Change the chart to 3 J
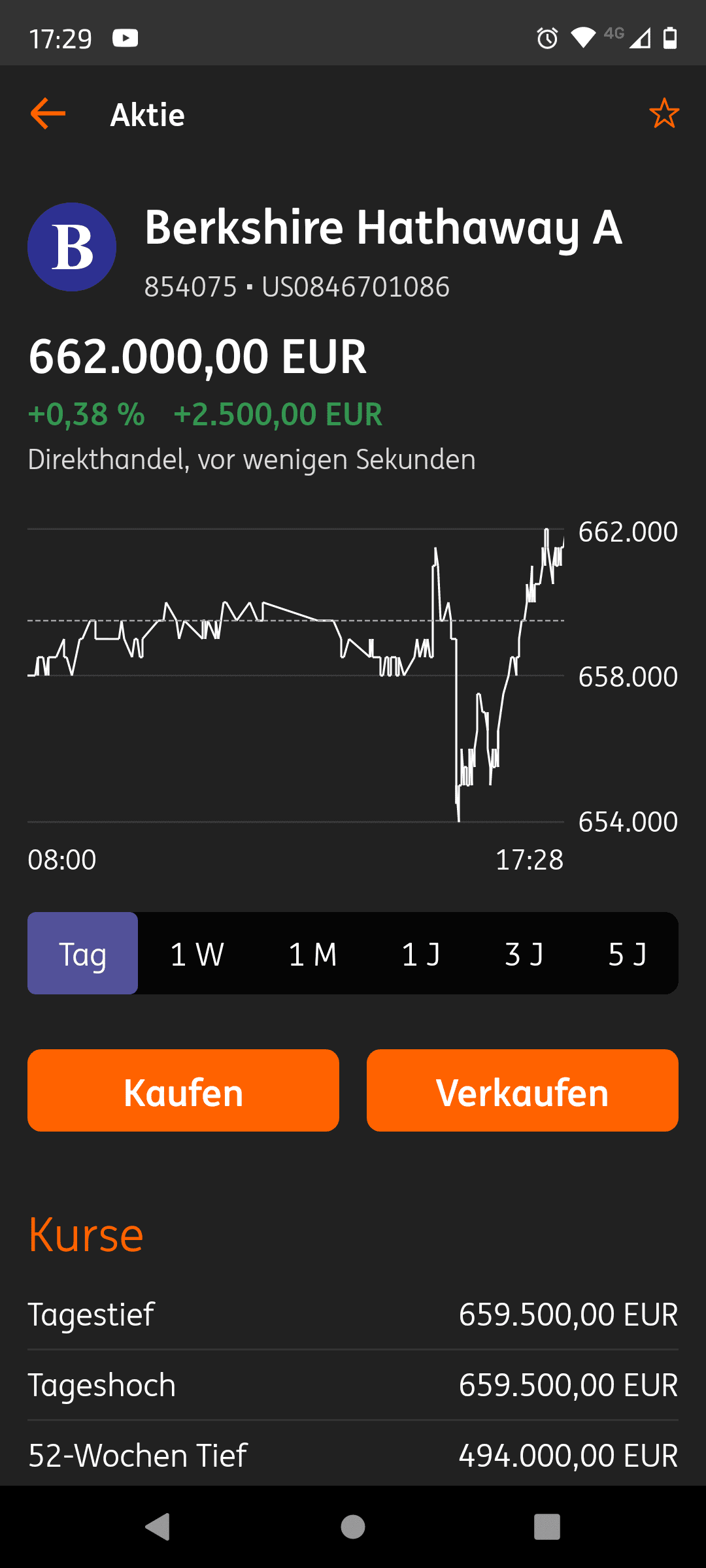Viewport: 706px width, 1568px height. (x=524, y=953)
